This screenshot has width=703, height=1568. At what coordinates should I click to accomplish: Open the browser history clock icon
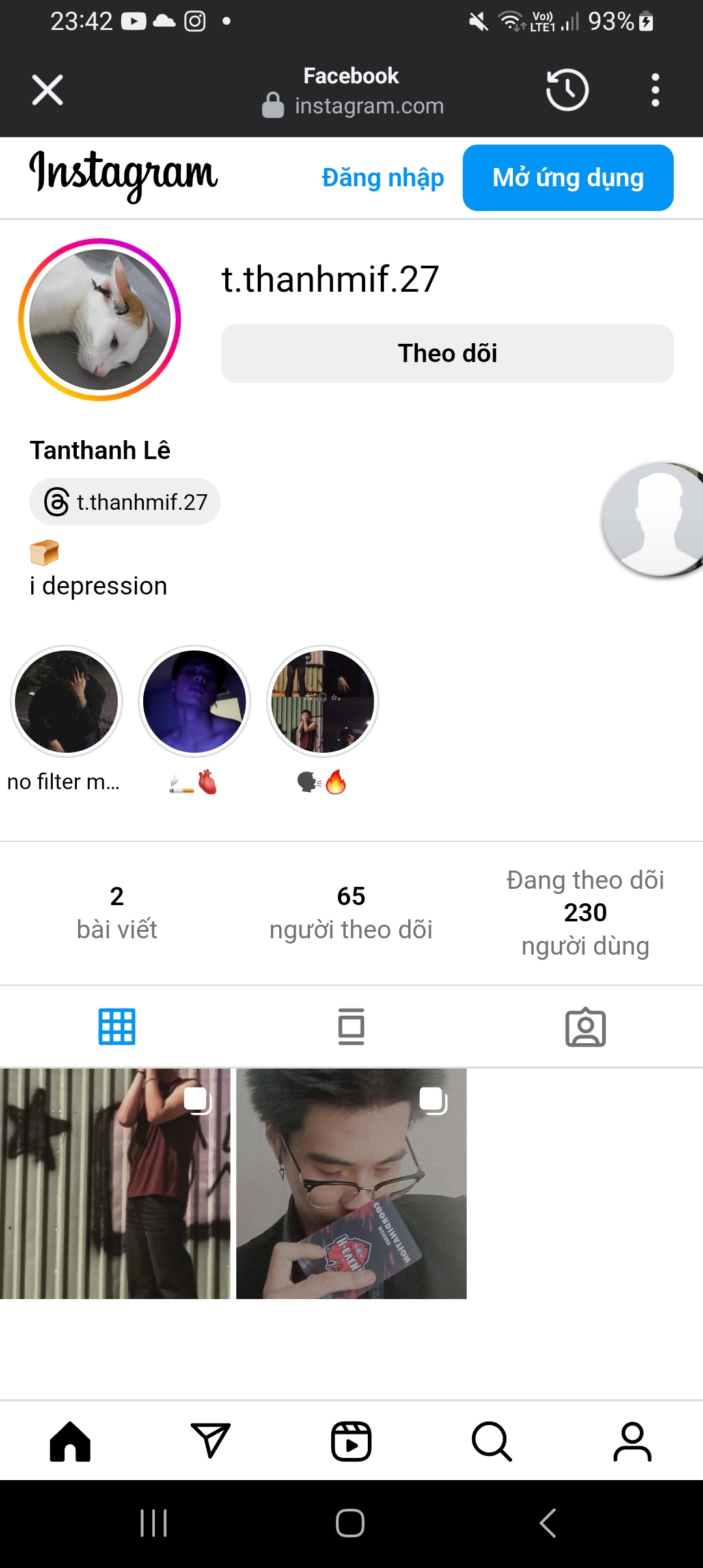click(x=567, y=90)
